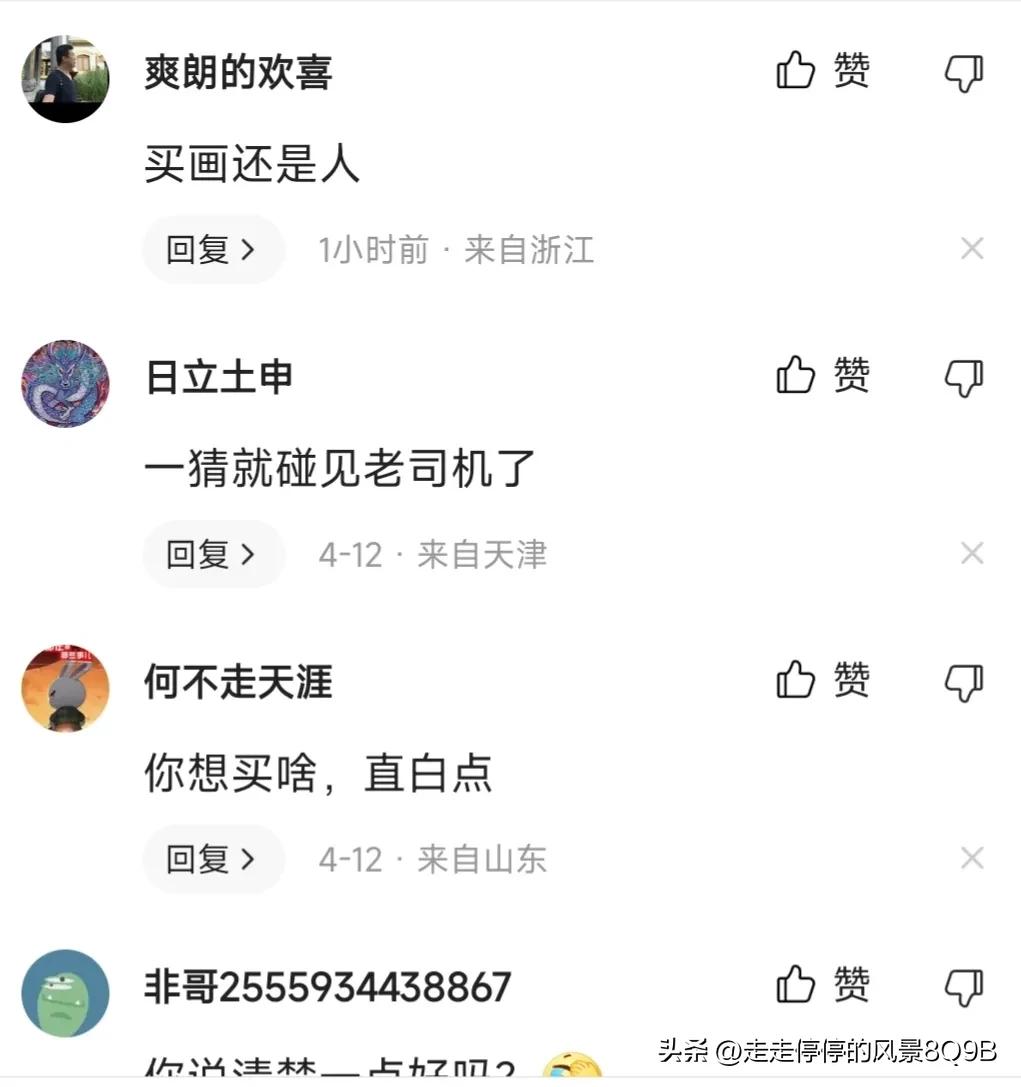The height and width of the screenshot is (1087, 1021).
Task: Expand replies under 你想买啥，直白点 comment
Action: coord(213,858)
